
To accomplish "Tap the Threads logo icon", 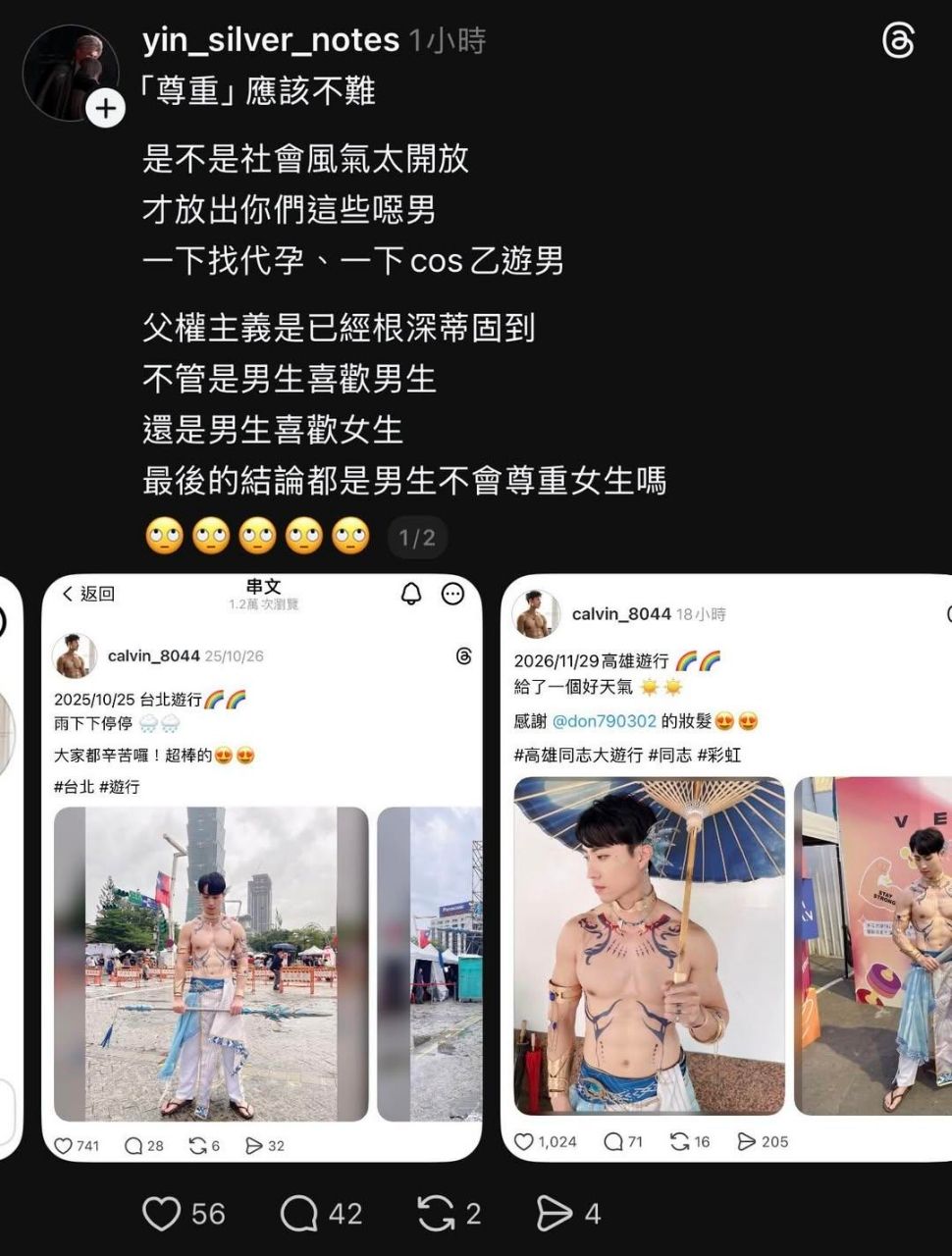I will pos(898,41).
